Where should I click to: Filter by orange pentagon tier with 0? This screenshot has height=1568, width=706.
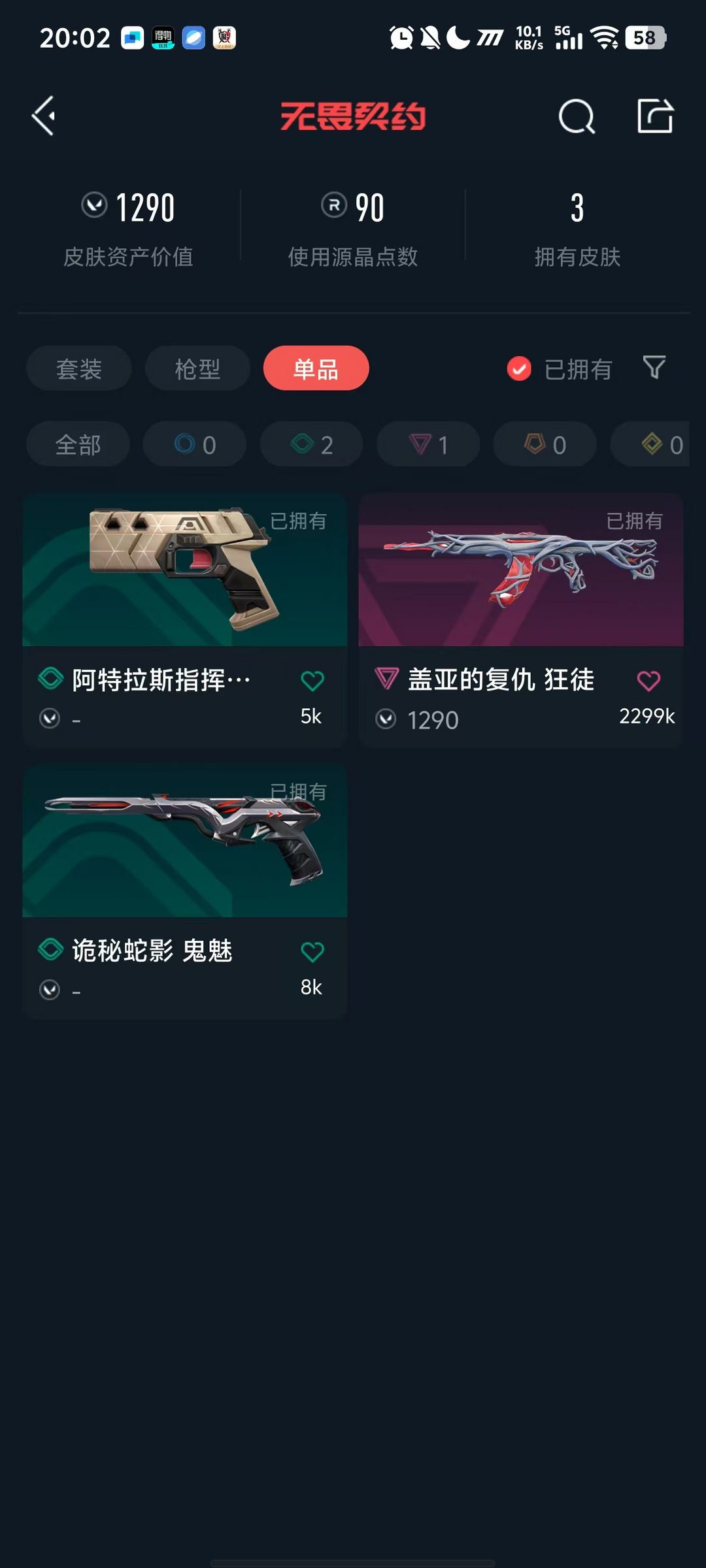click(545, 444)
